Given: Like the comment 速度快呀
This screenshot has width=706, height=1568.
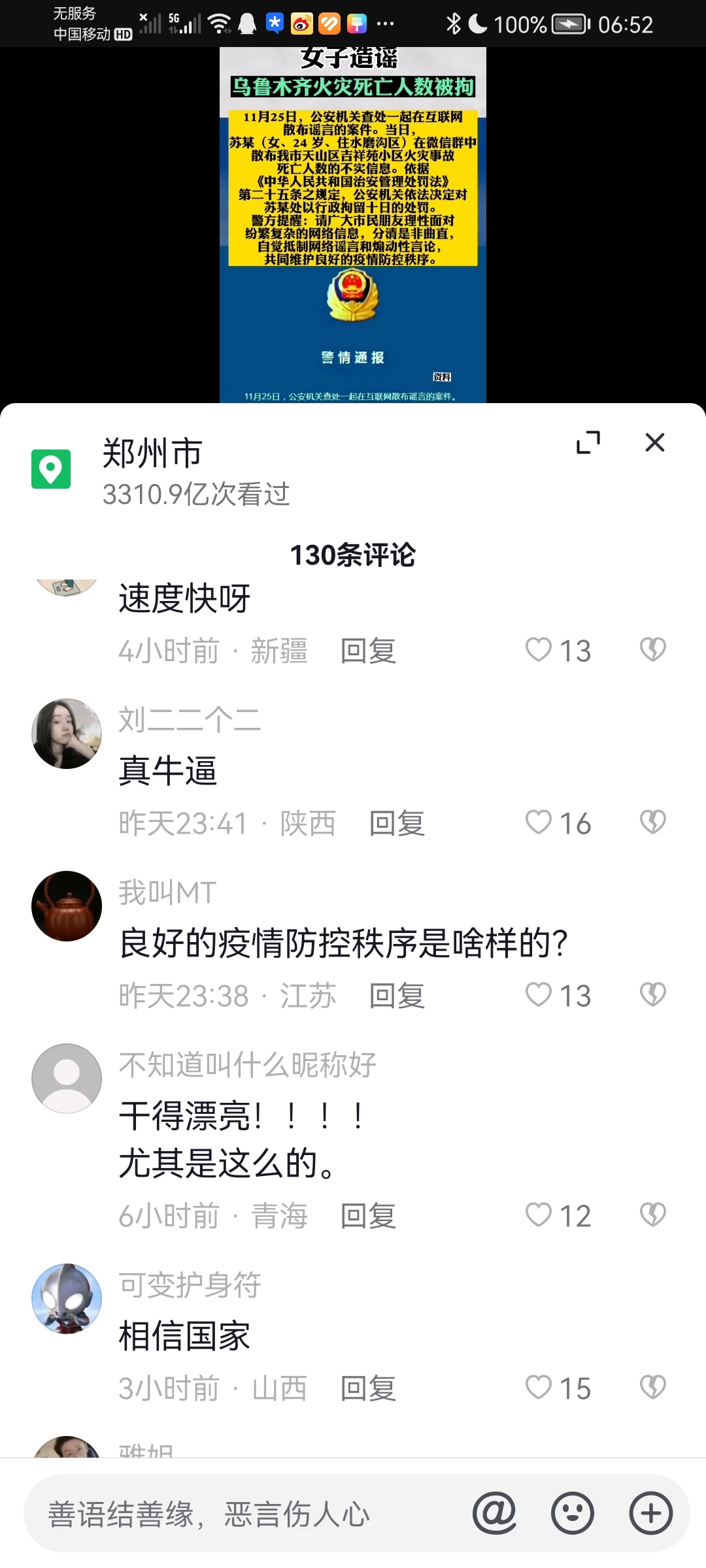Looking at the screenshot, I should click(539, 650).
